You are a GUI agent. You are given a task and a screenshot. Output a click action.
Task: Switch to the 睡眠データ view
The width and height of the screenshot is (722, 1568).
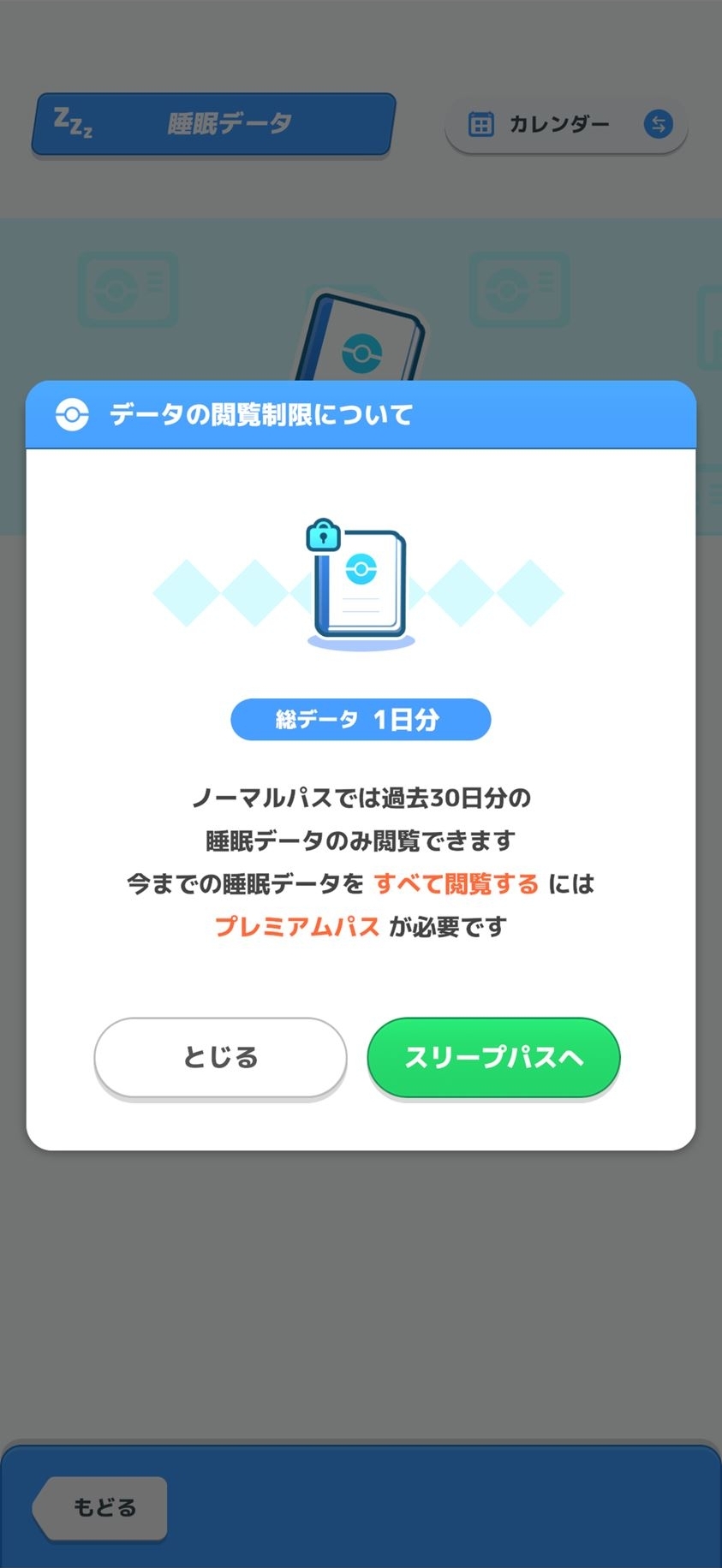[212, 123]
